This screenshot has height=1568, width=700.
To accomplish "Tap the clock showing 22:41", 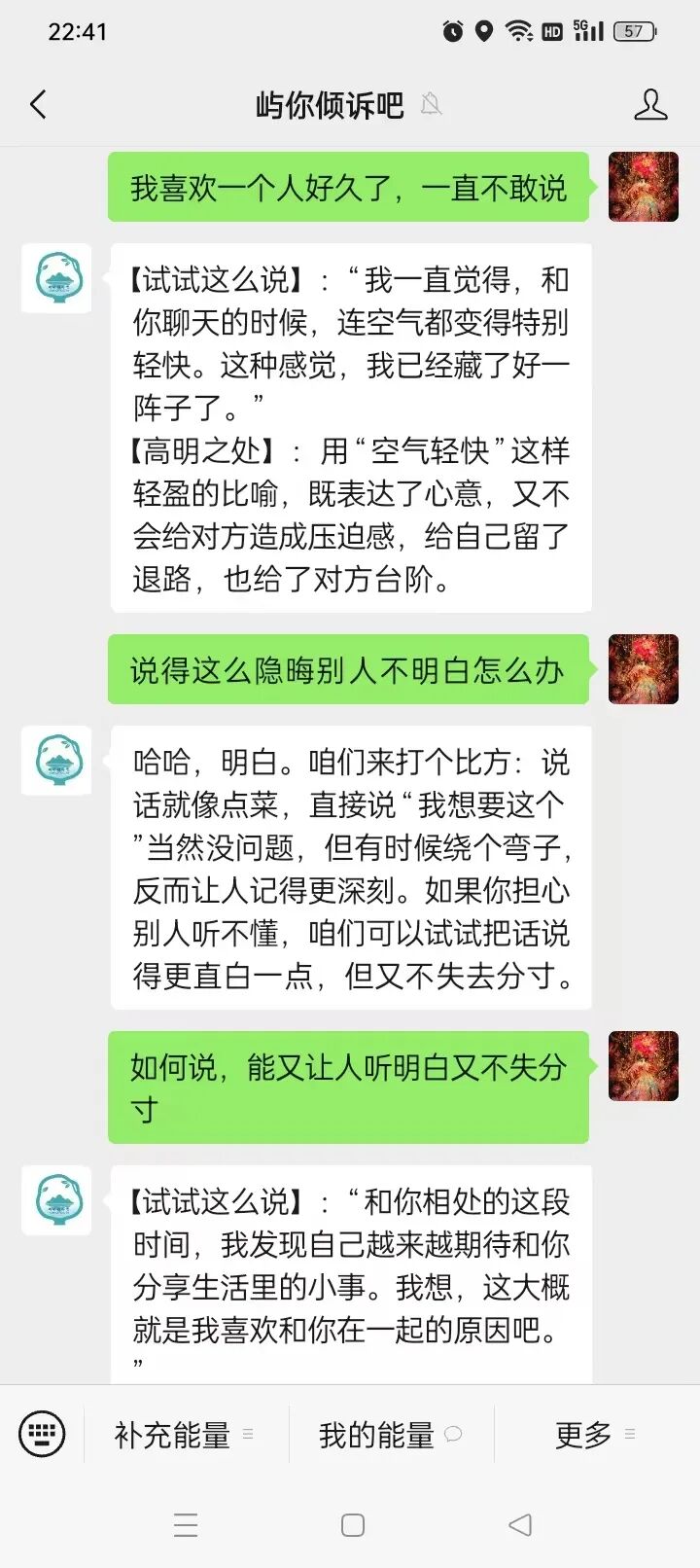I will click(78, 31).
